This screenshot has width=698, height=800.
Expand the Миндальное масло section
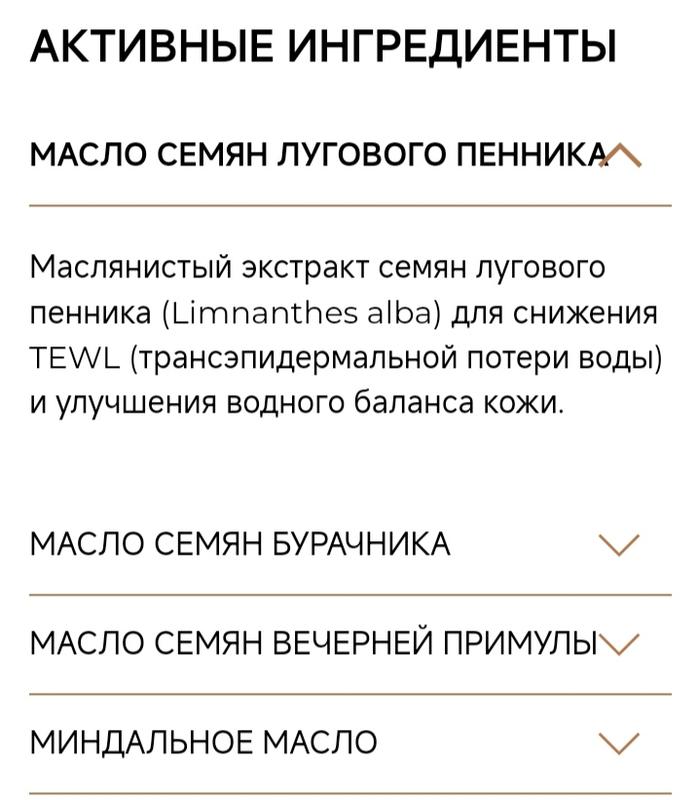618,743
